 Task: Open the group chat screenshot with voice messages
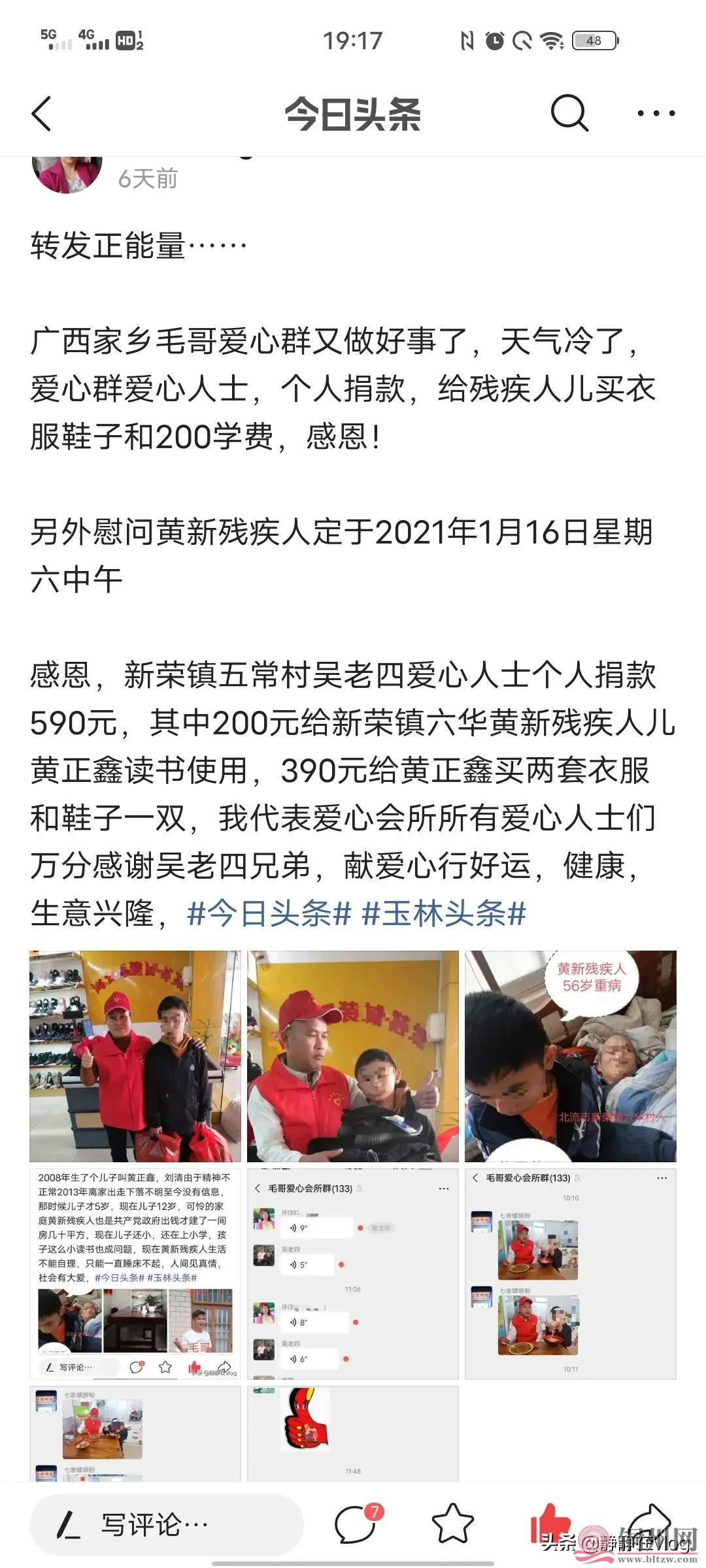tap(353, 1274)
